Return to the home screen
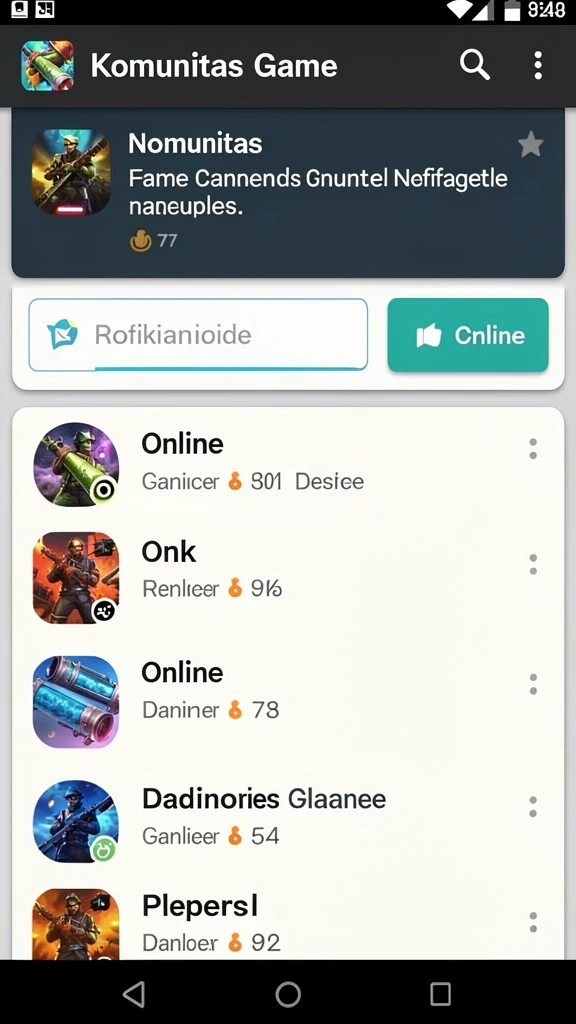The width and height of the screenshot is (576, 1024). (288, 994)
